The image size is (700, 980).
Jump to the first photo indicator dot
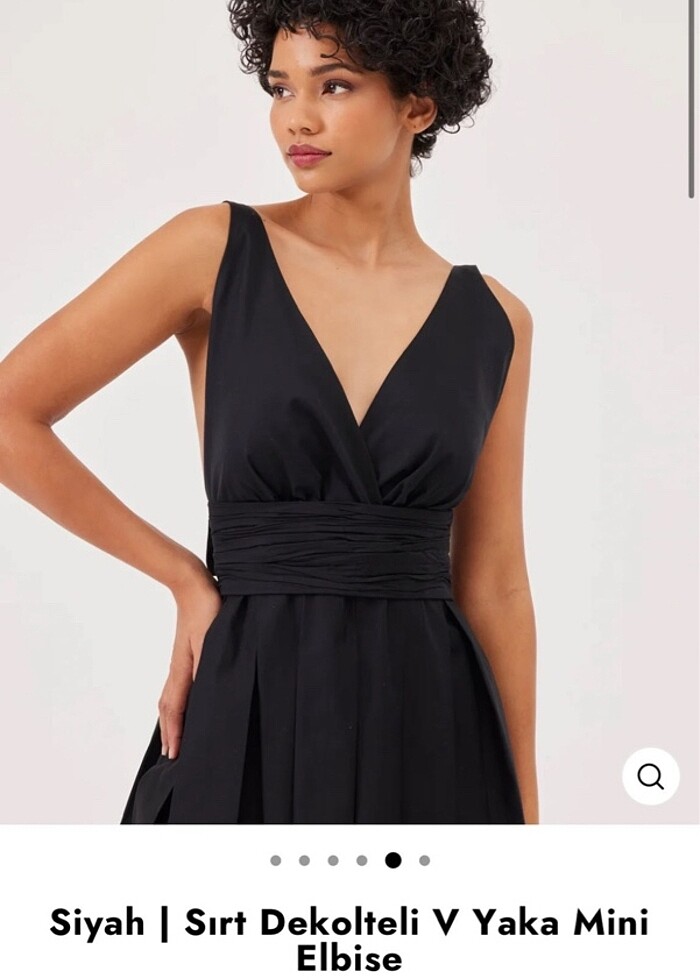(275, 860)
